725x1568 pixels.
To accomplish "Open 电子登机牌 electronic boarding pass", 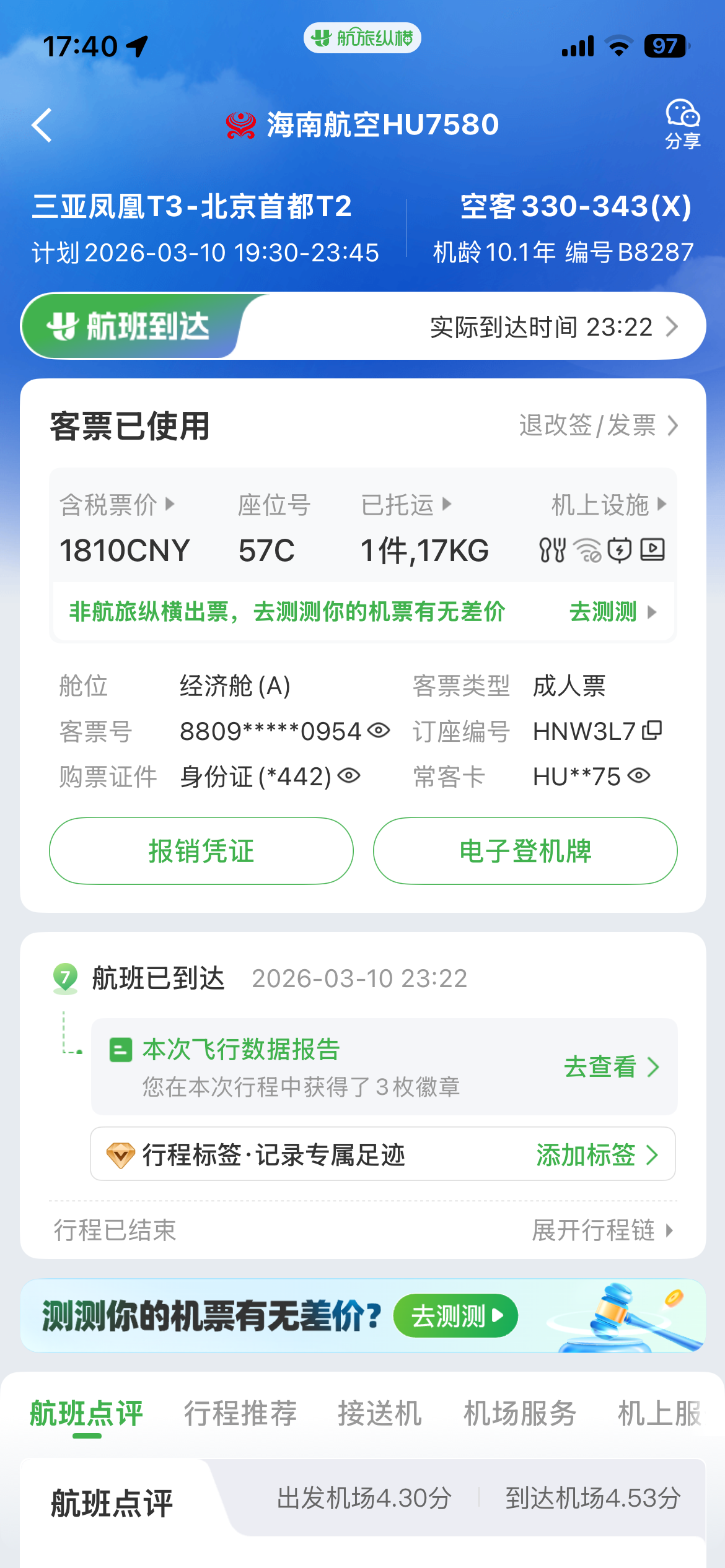I will pyautogui.click(x=525, y=851).
